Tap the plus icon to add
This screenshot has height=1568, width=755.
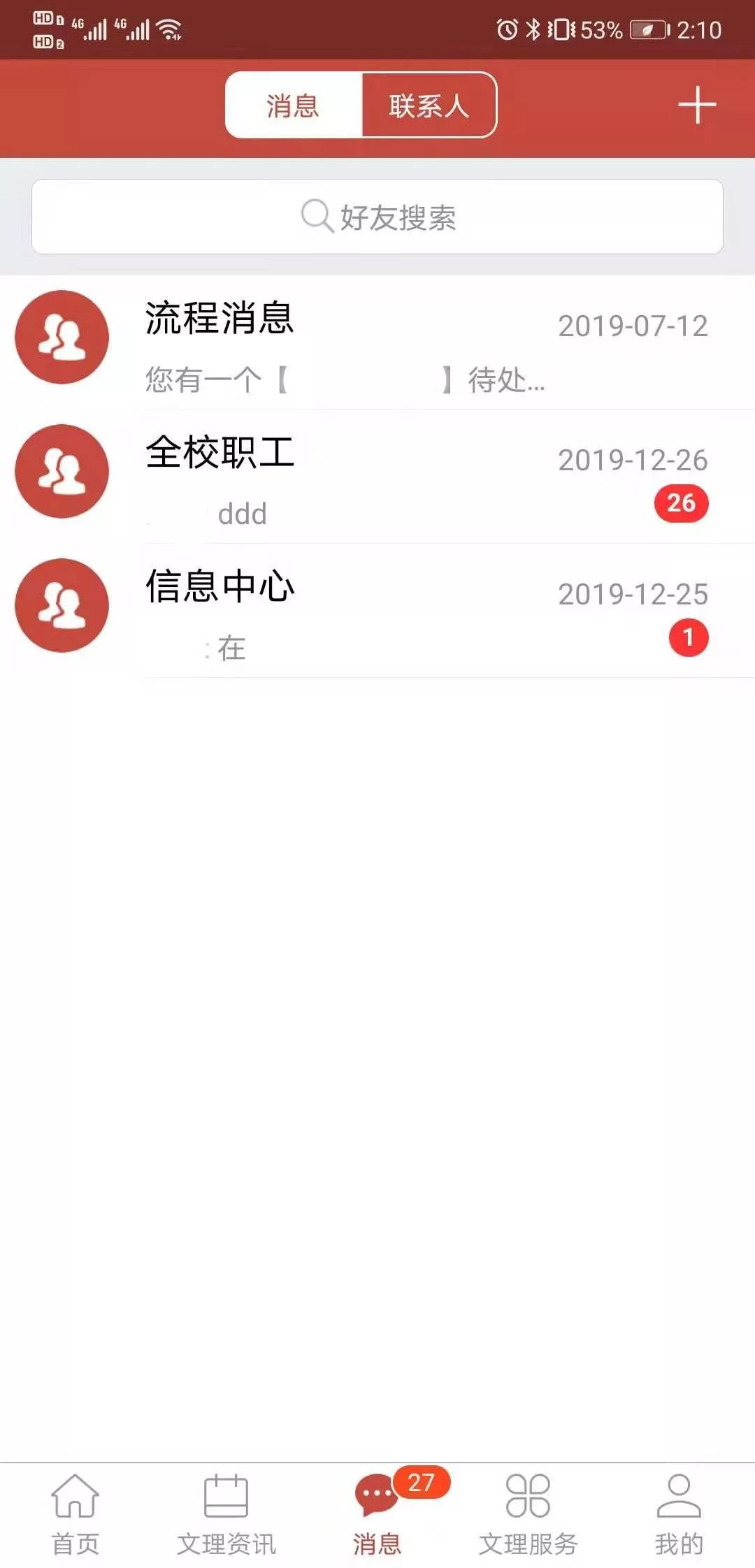(x=697, y=106)
